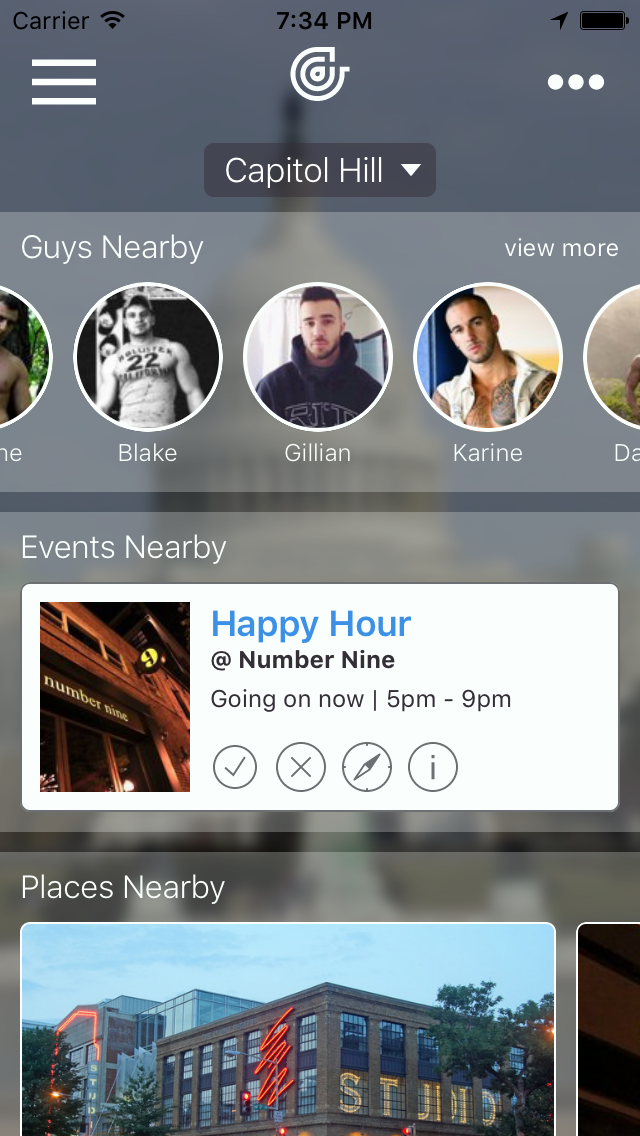Open the three-dot overflow menu
The width and height of the screenshot is (640, 1136).
[x=576, y=82]
